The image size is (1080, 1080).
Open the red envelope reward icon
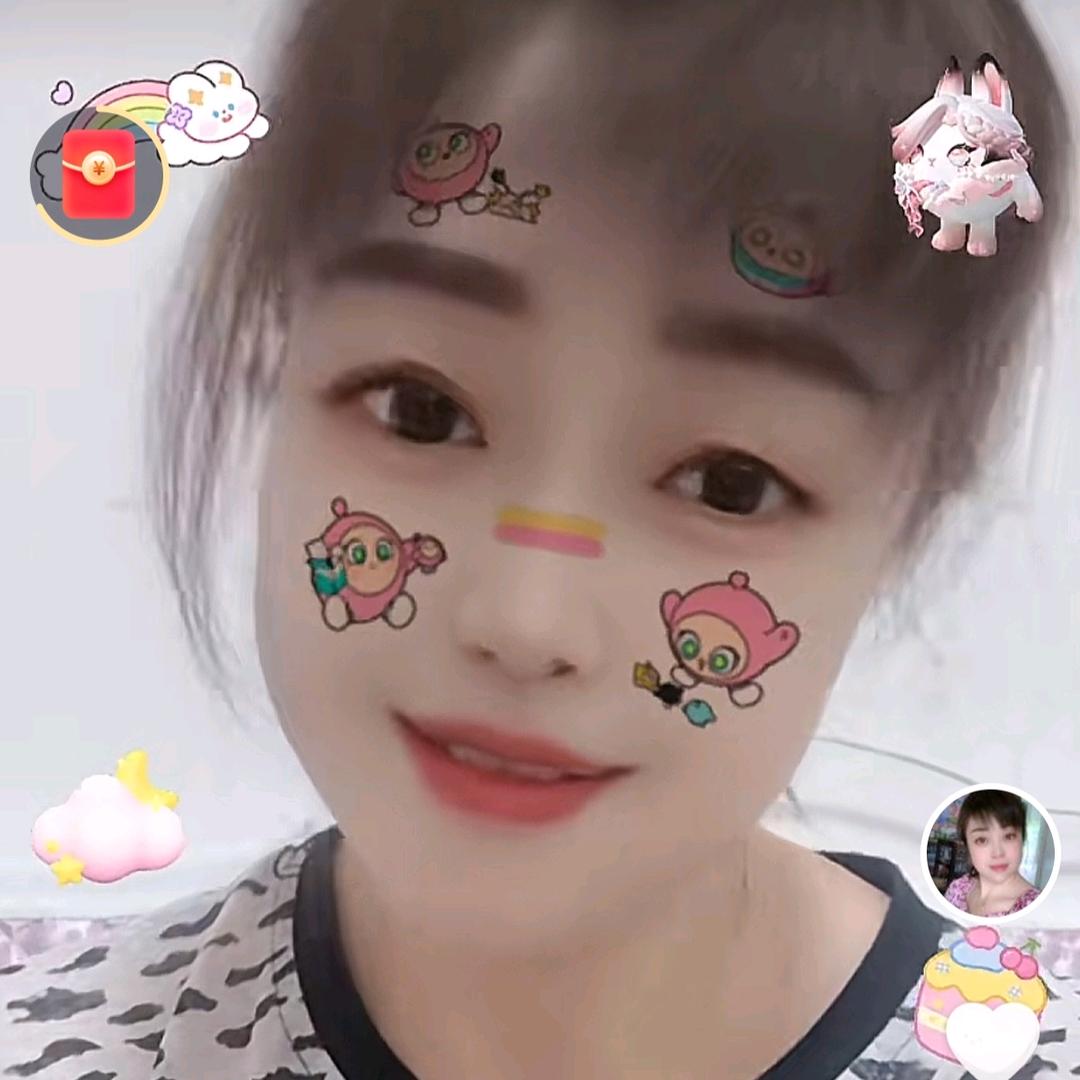point(98,174)
